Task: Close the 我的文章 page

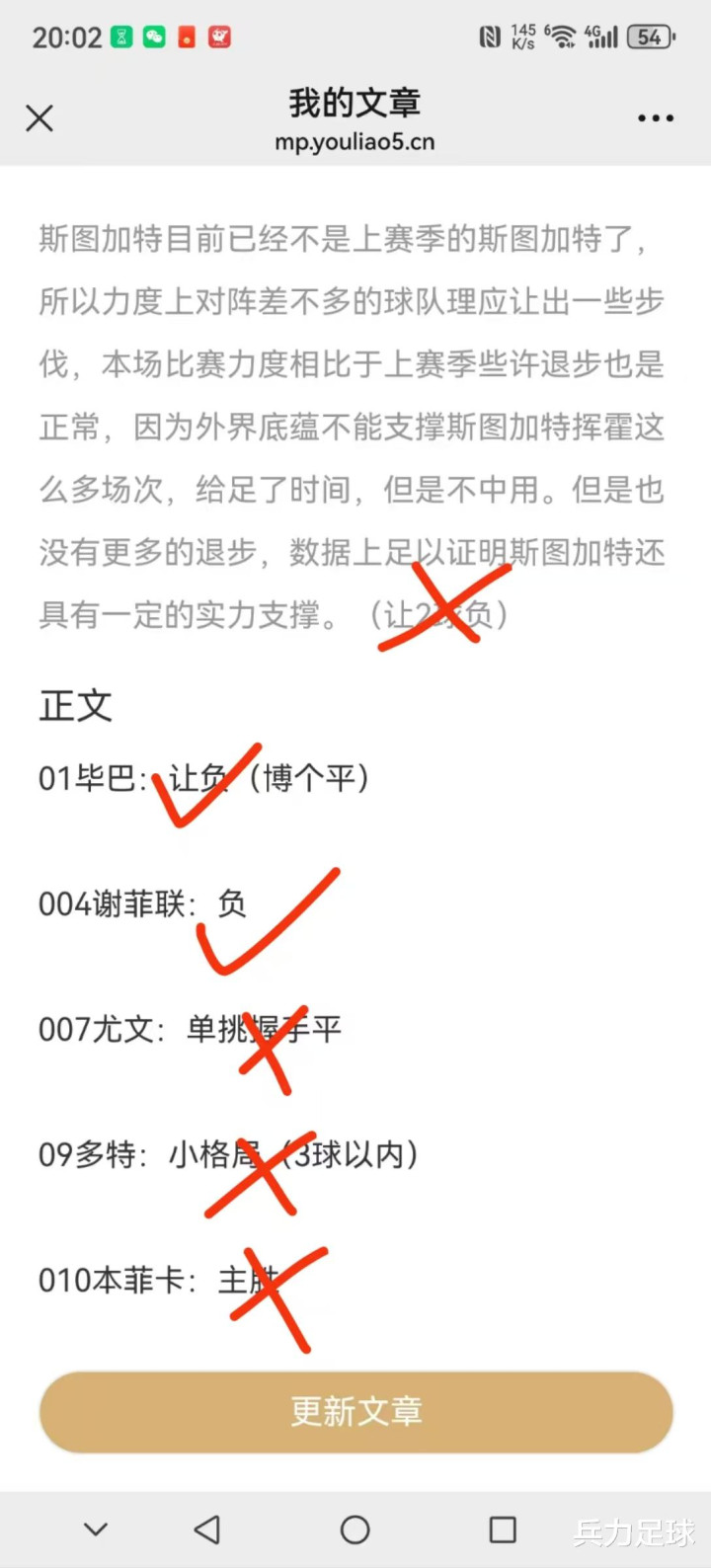Action: pos(39,118)
